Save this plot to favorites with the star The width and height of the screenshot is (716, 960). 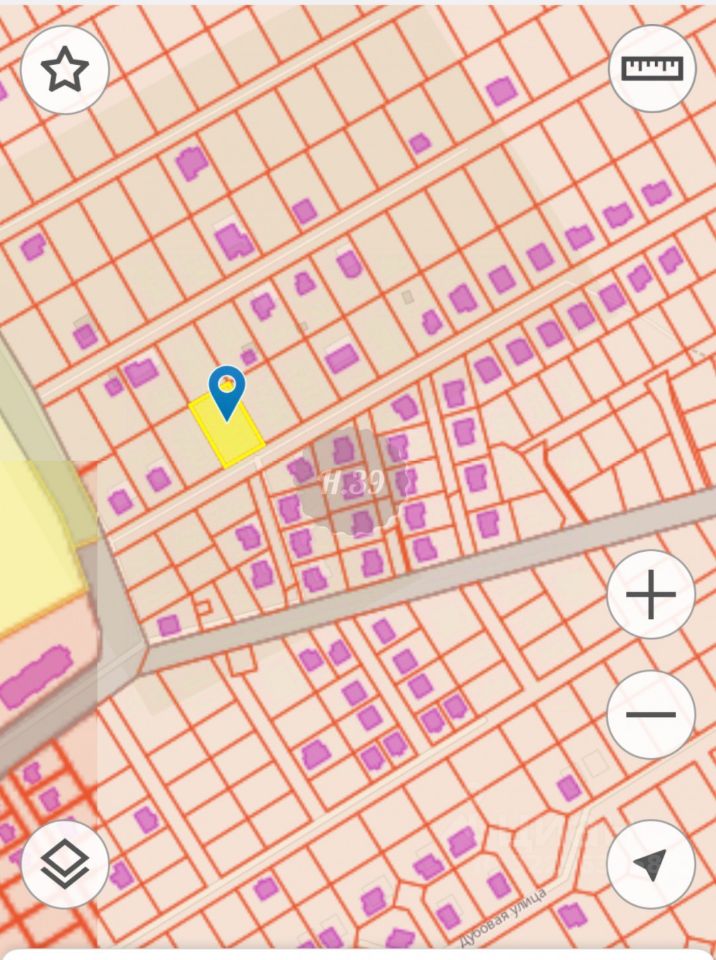pos(65,70)
